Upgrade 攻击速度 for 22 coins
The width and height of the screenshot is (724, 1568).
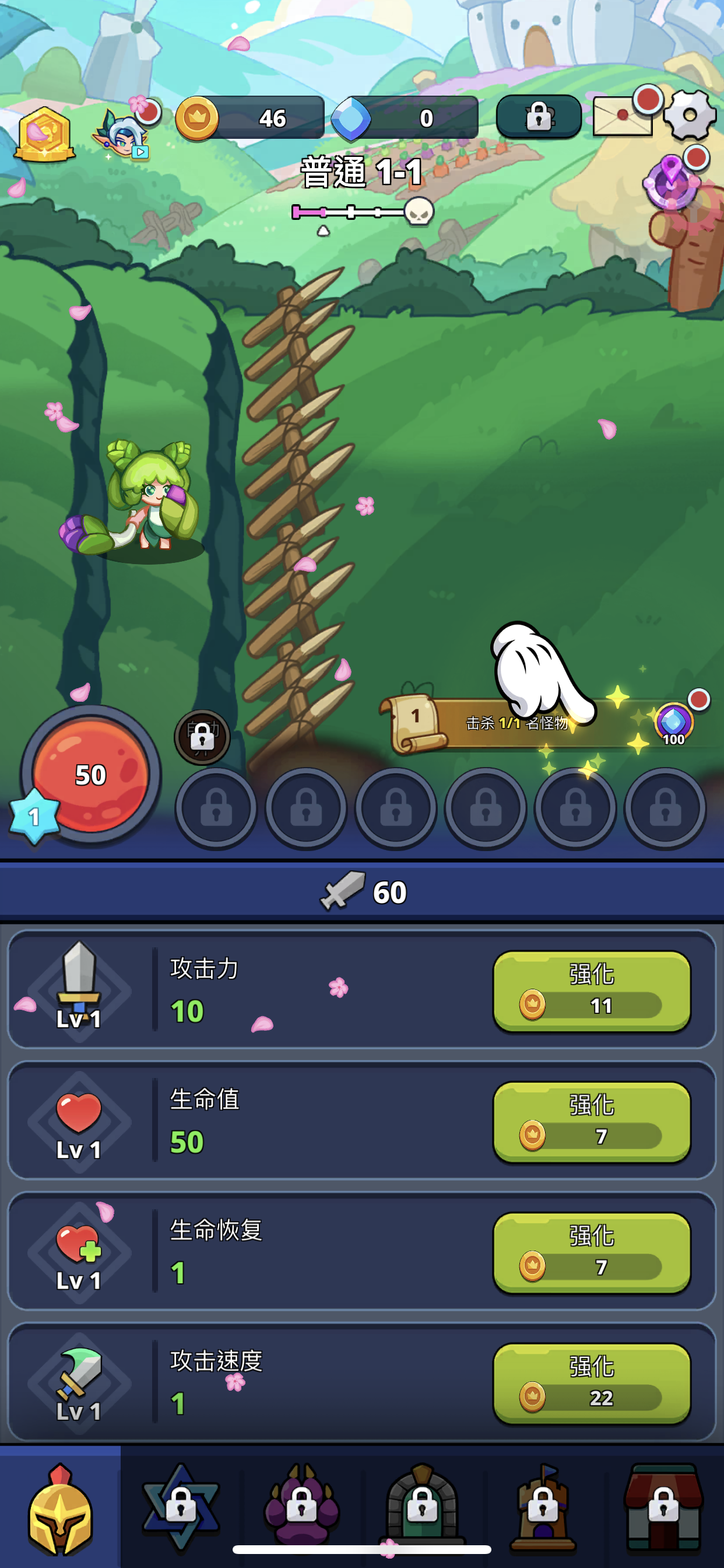591,1384
